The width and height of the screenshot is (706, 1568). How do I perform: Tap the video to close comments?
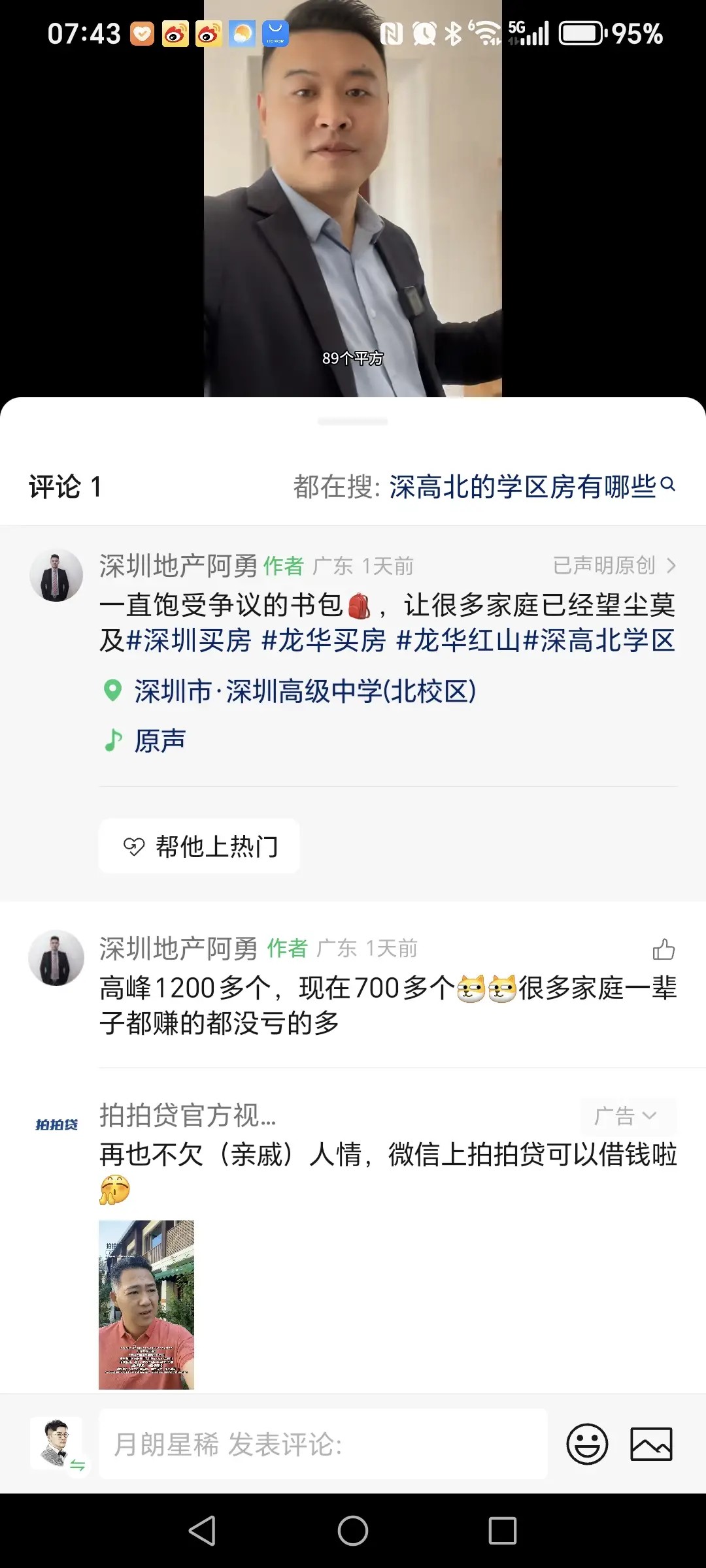coord(353,196)
